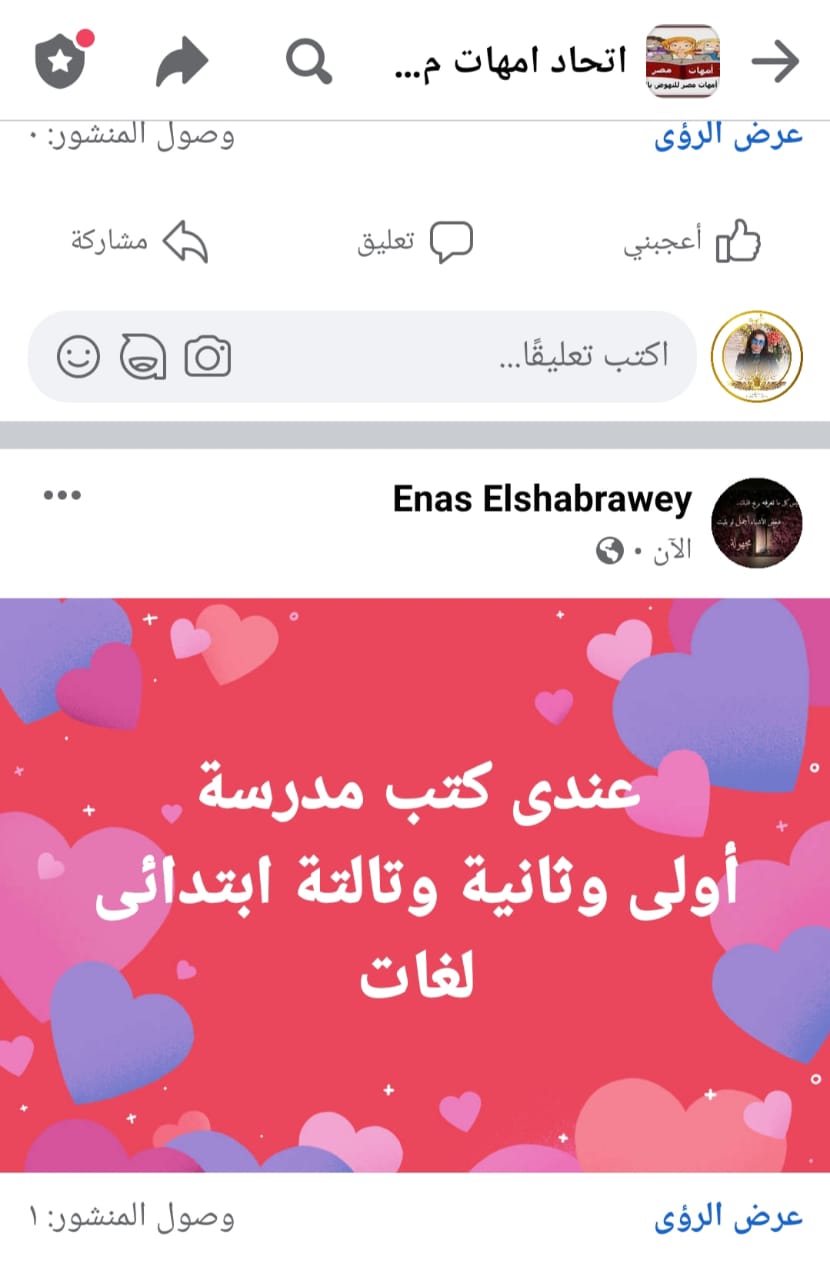Screen dimensions: 830x1280
Task: Search within the group
Action: tap(309, 62)
